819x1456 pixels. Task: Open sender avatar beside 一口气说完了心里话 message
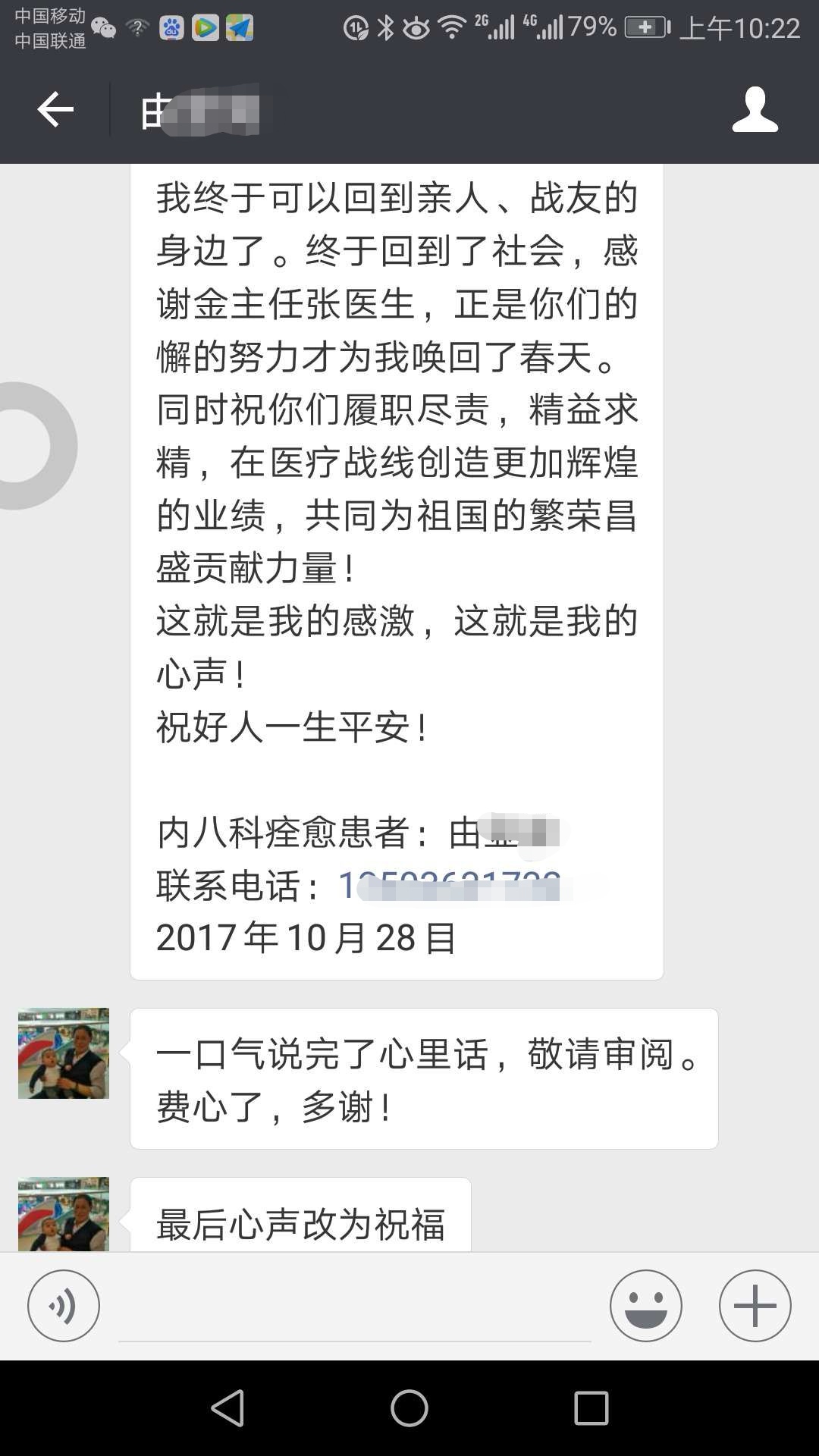(64, 1053)
